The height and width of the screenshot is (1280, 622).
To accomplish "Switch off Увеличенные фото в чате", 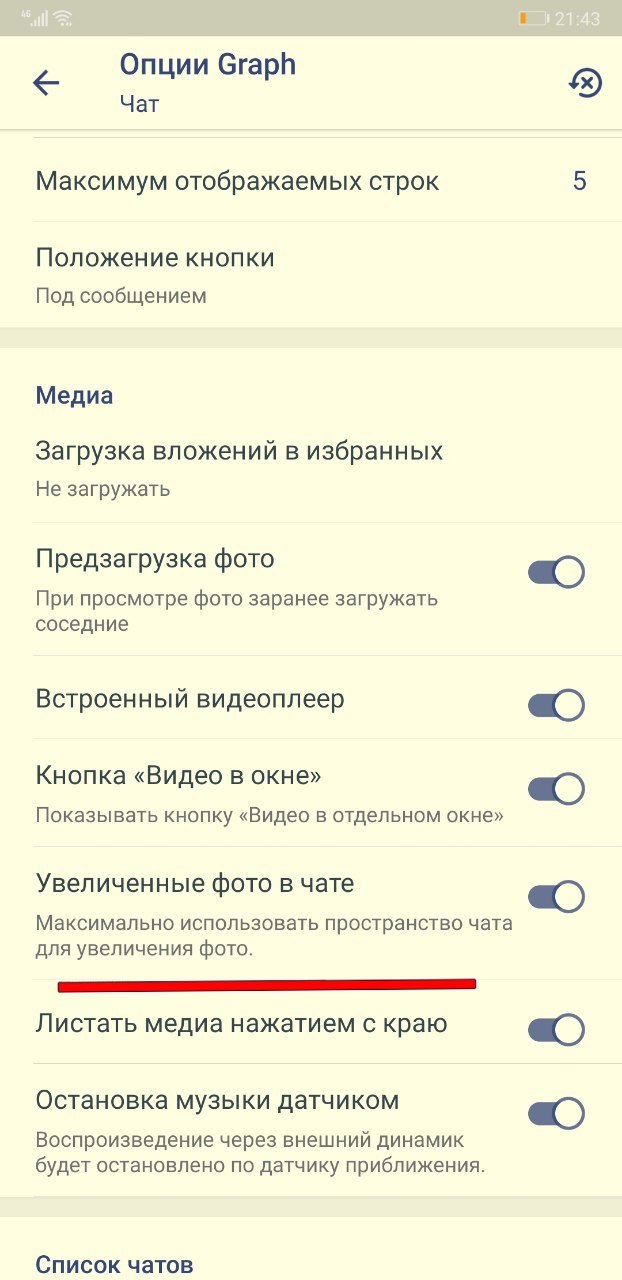I will [x=556, y=896].
